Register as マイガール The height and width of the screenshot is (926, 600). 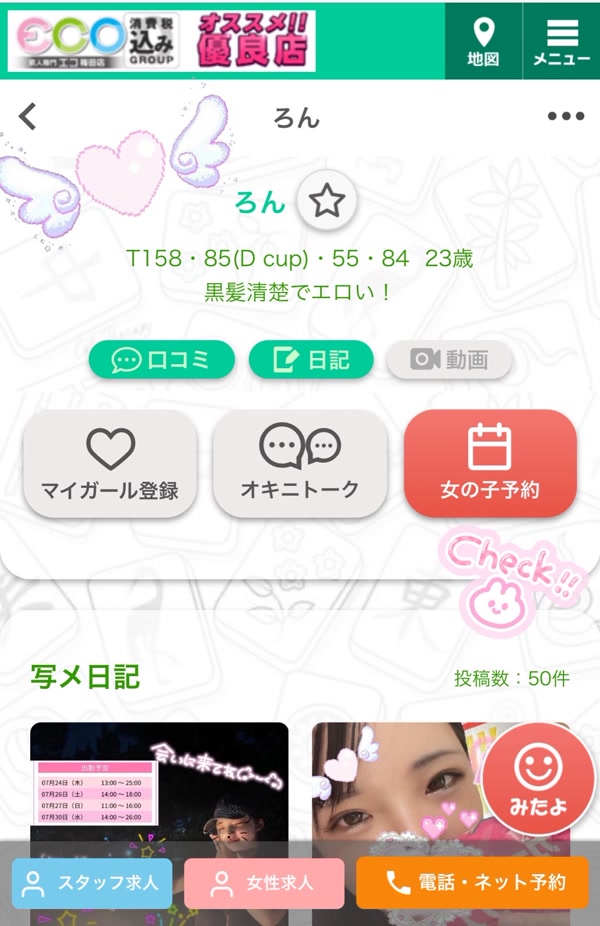pyautogui.click(x=110, y=463)
